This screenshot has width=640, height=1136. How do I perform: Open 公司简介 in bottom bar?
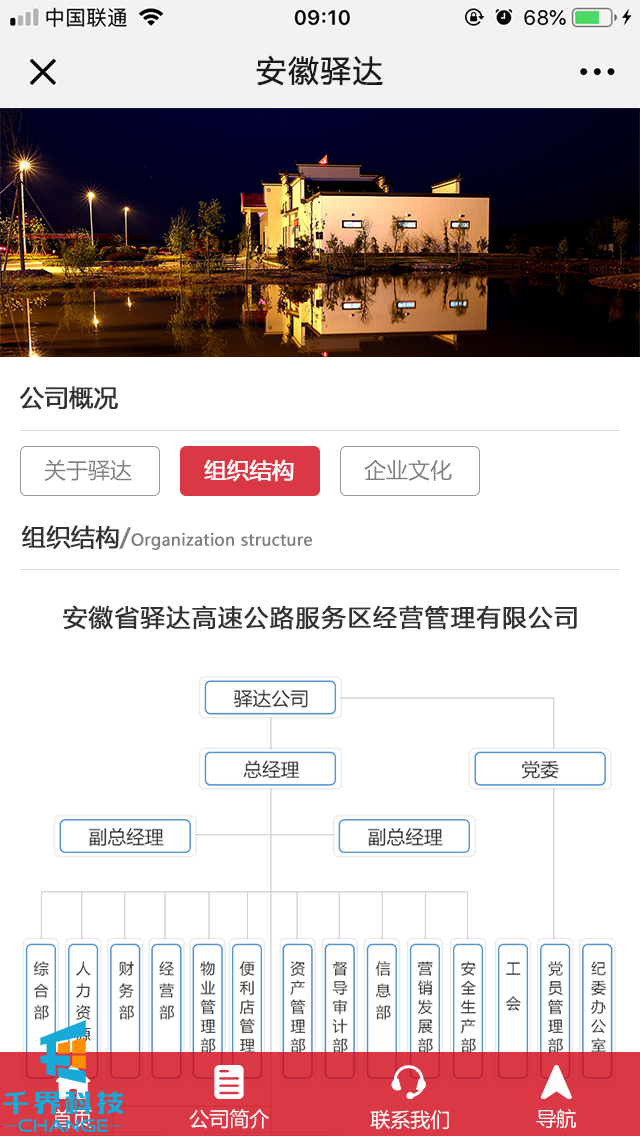tap(229, 1096)
